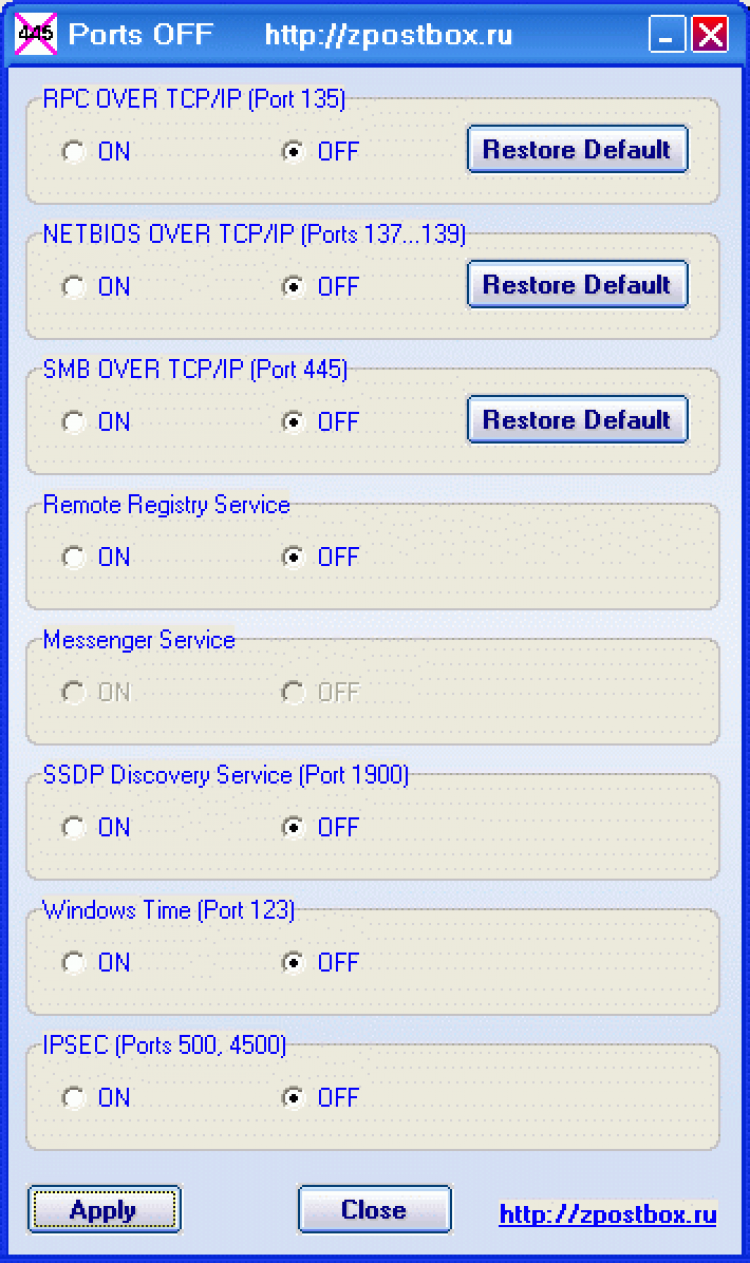Select OFF for Windows Time Port 123
The image size is (750, 1263).
pos(293,962)
